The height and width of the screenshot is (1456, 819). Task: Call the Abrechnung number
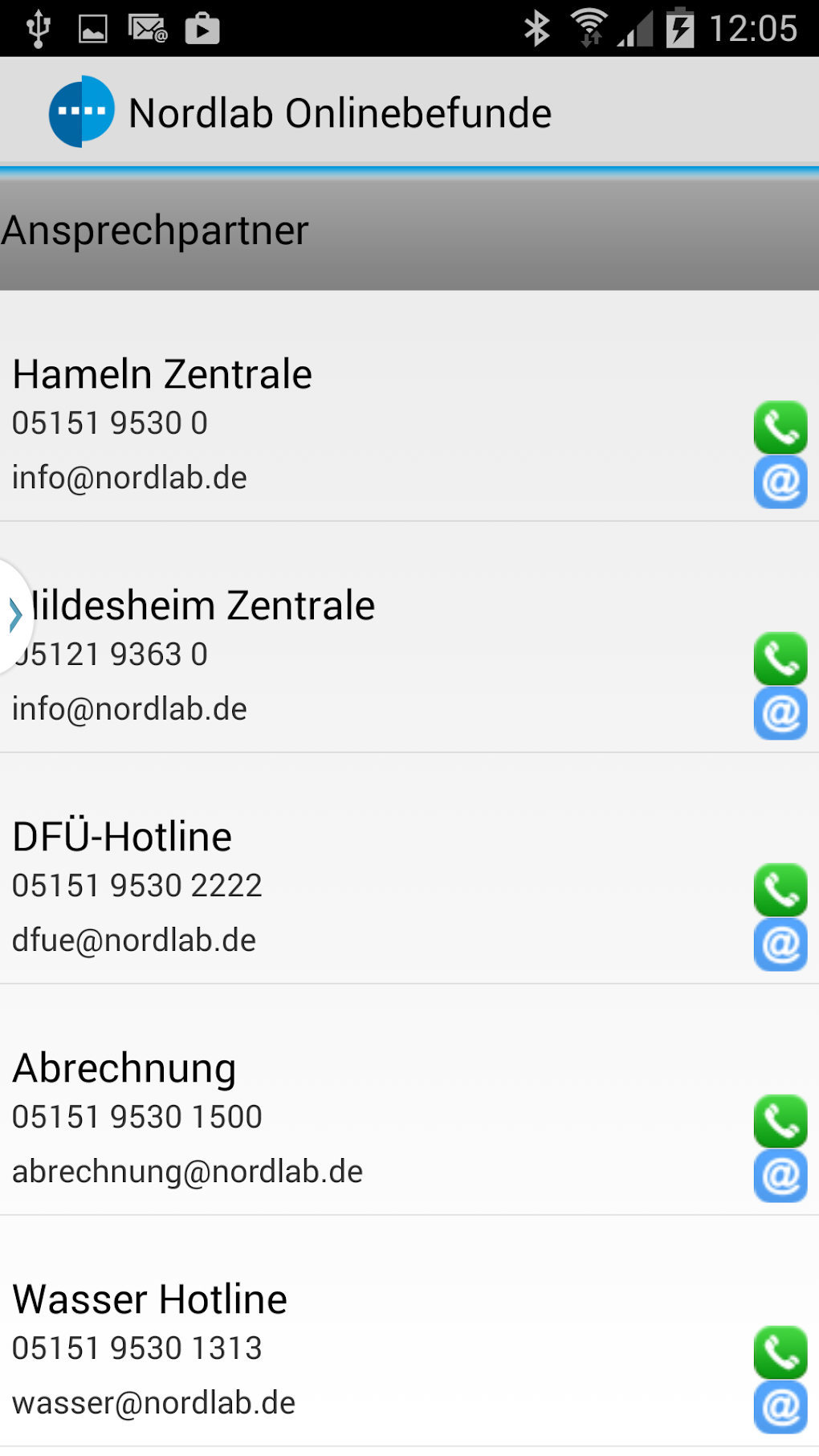point(780,1121)
